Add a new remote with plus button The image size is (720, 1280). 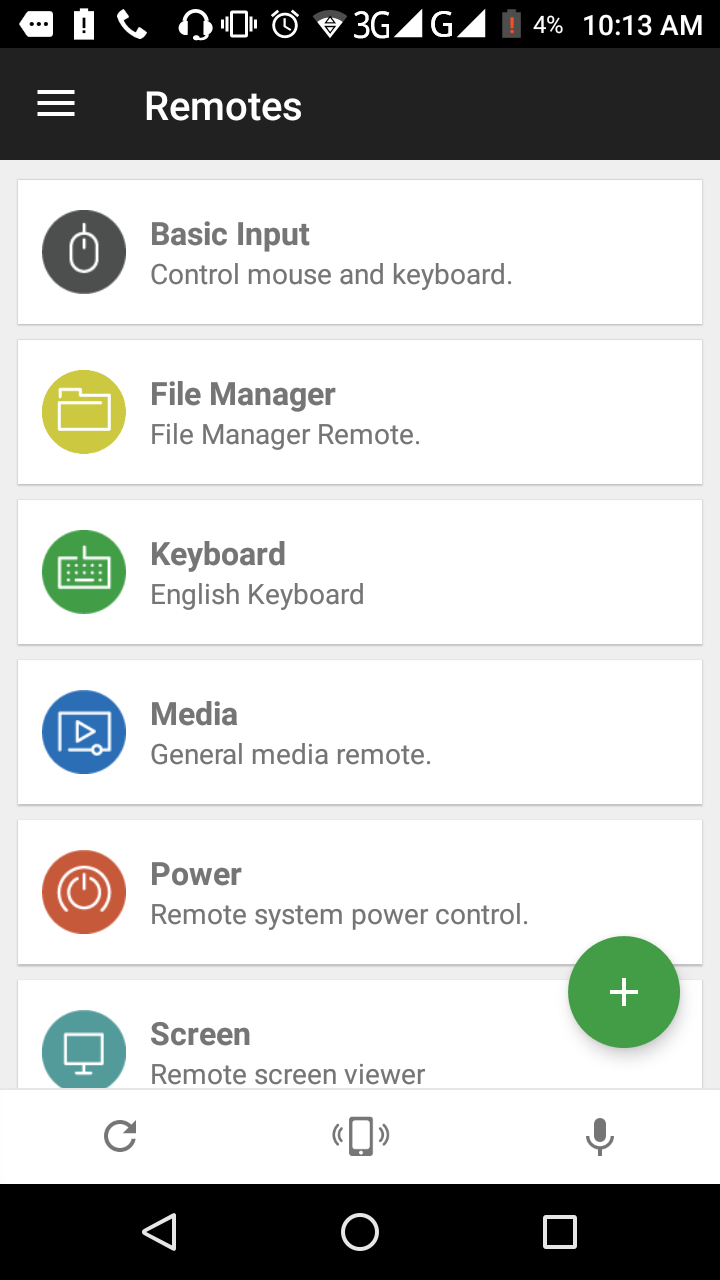coord(624,992)
